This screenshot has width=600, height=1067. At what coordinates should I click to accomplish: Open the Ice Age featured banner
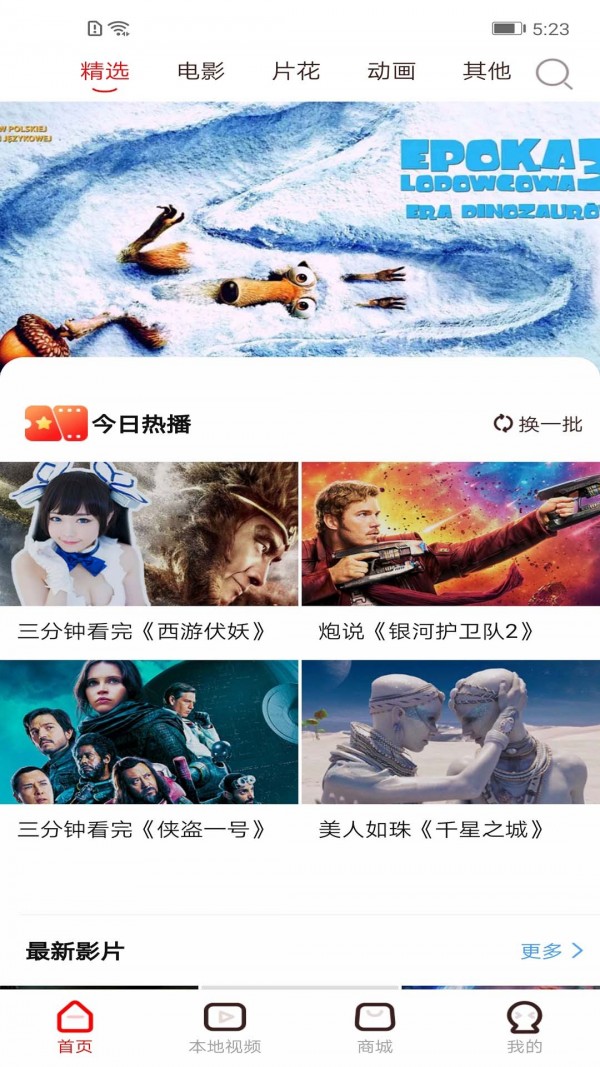[x=300, y=228]
